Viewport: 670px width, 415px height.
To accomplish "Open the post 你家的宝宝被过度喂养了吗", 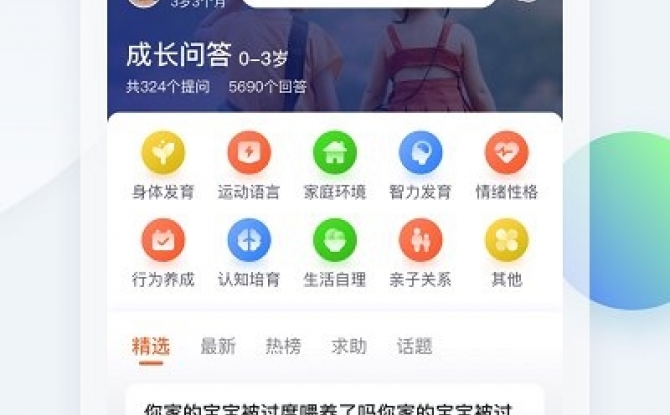I will coord(330,408).
